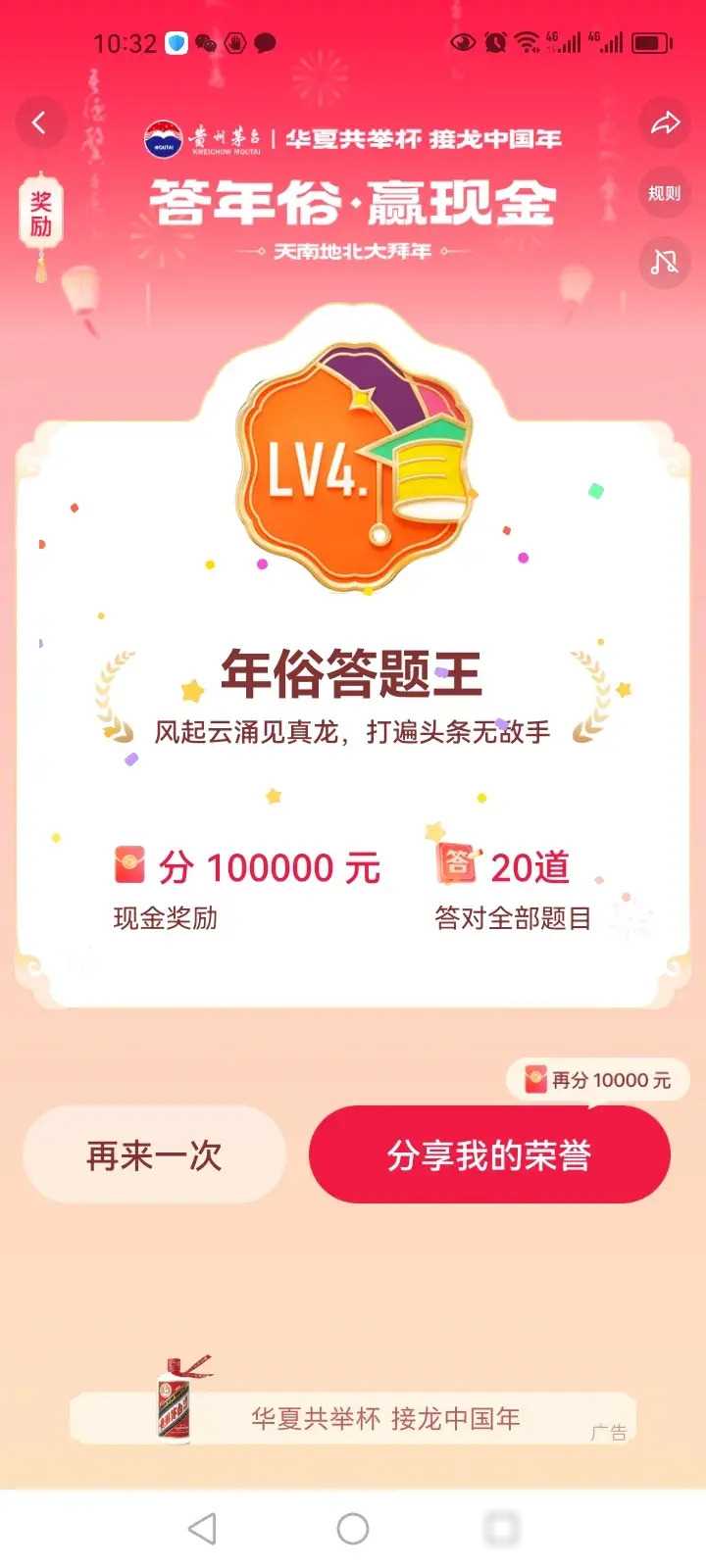The width and height of the screenshot is (706, 1568).
Task: Open the 华夏共举杯 接龙中国年 header banner
Action: pos(427,139)
